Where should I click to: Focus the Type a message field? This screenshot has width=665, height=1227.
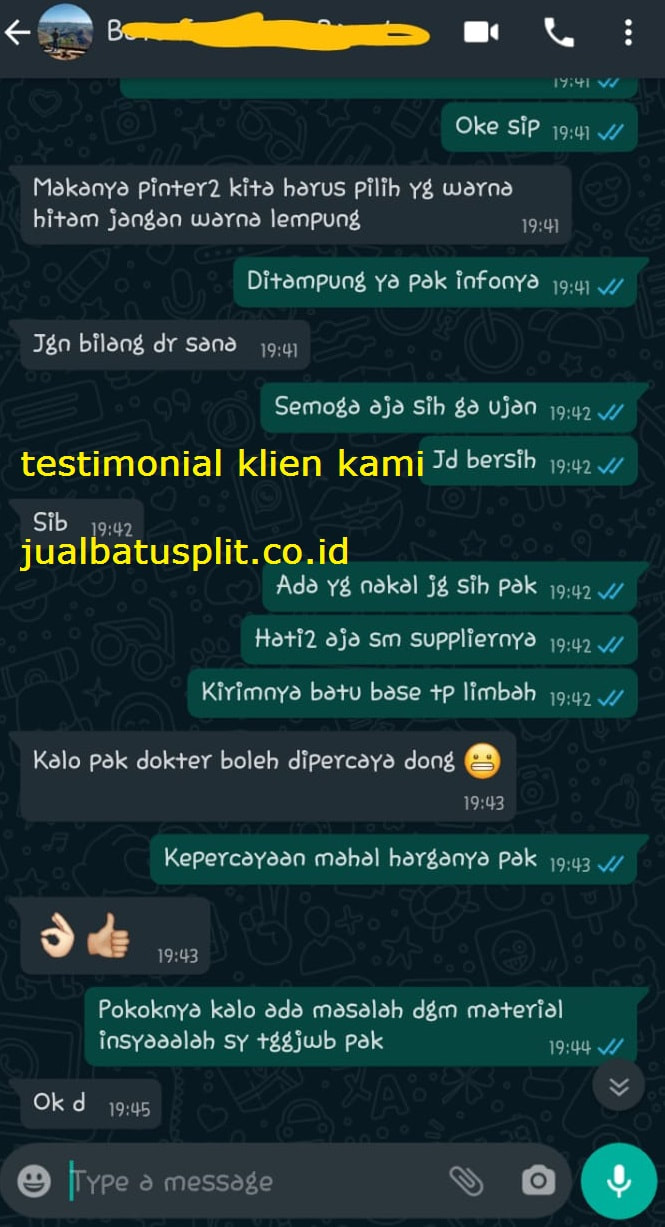(x=250, y=1182)
